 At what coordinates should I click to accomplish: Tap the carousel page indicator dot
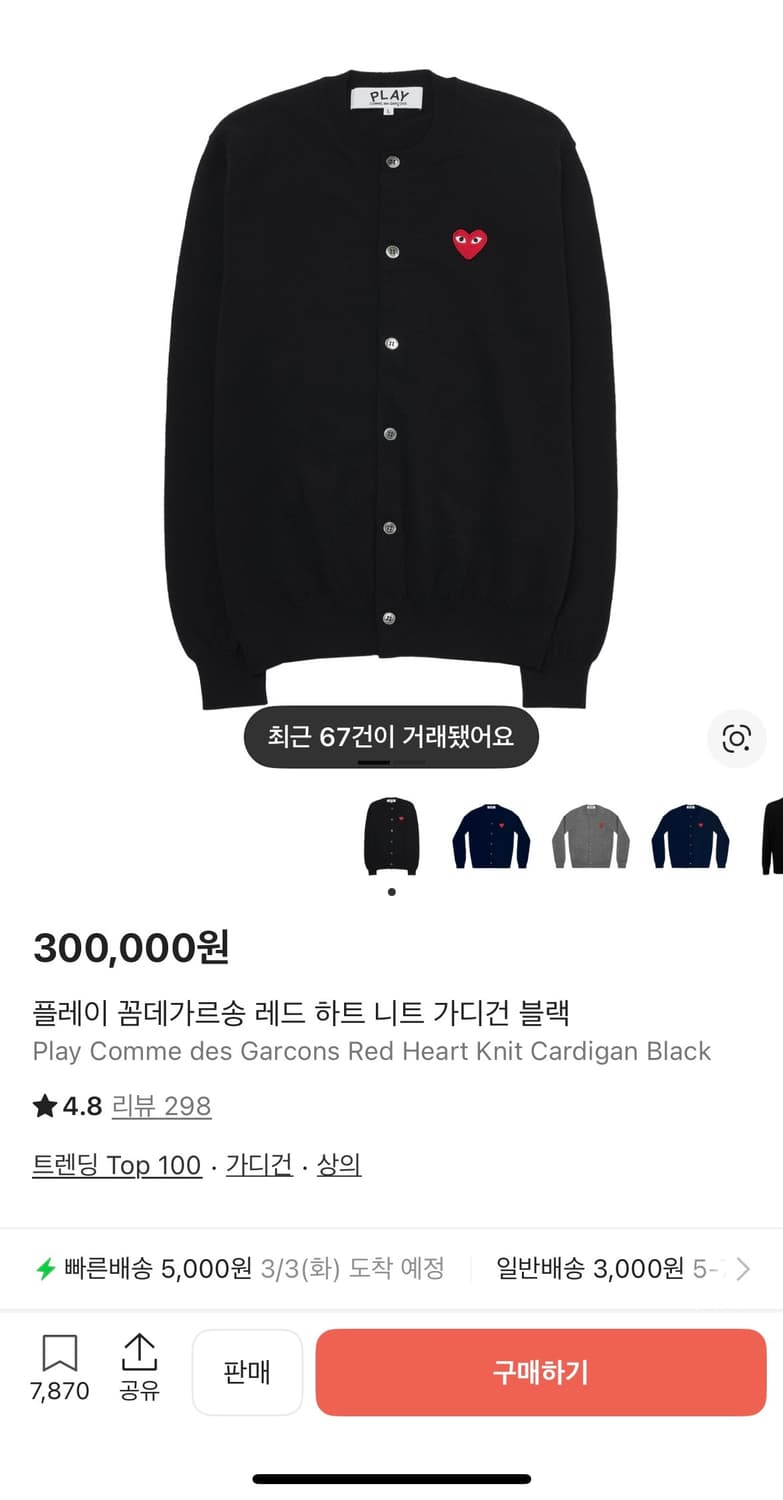(x=390, y=890)
